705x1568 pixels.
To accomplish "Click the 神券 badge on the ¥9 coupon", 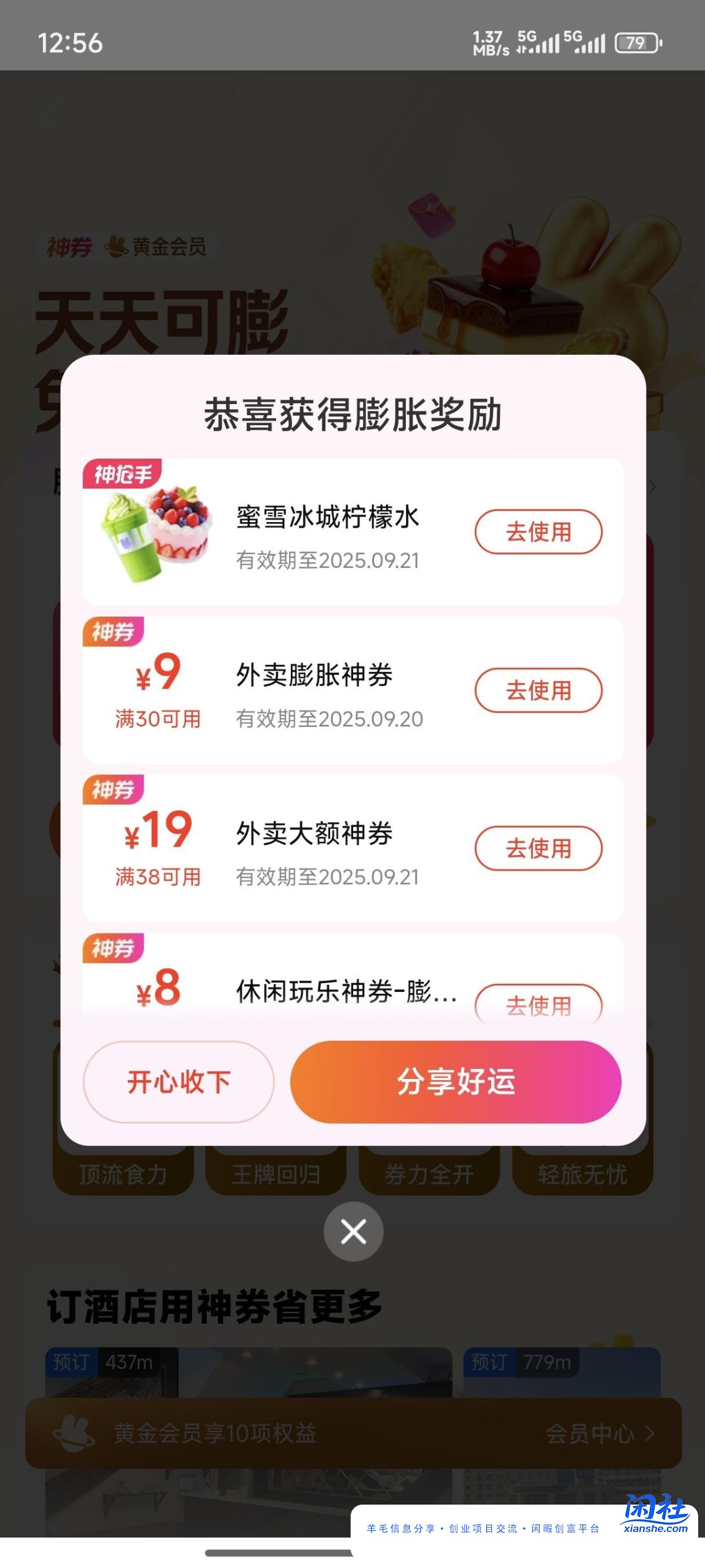I will tap(112, 632).
